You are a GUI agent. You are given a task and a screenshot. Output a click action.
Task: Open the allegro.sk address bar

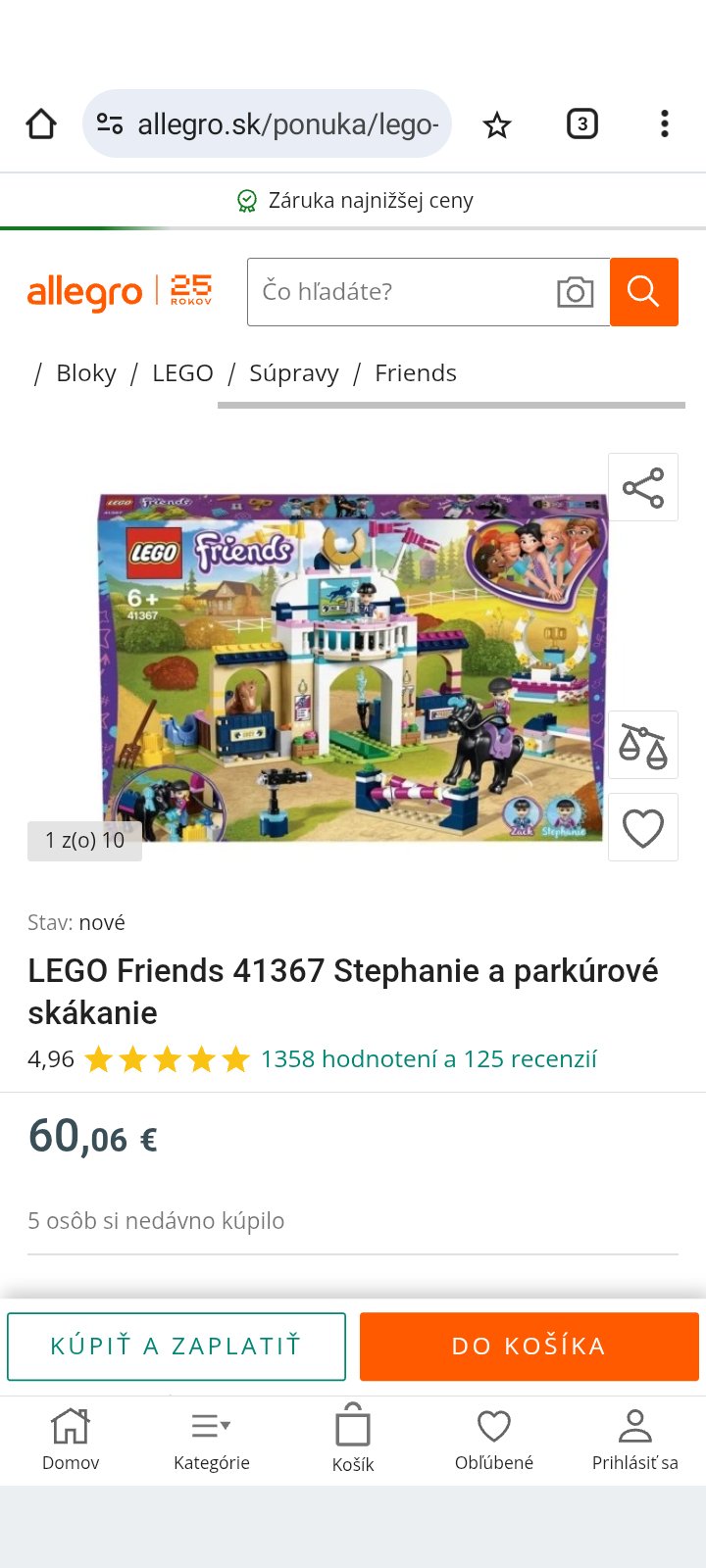284,124
